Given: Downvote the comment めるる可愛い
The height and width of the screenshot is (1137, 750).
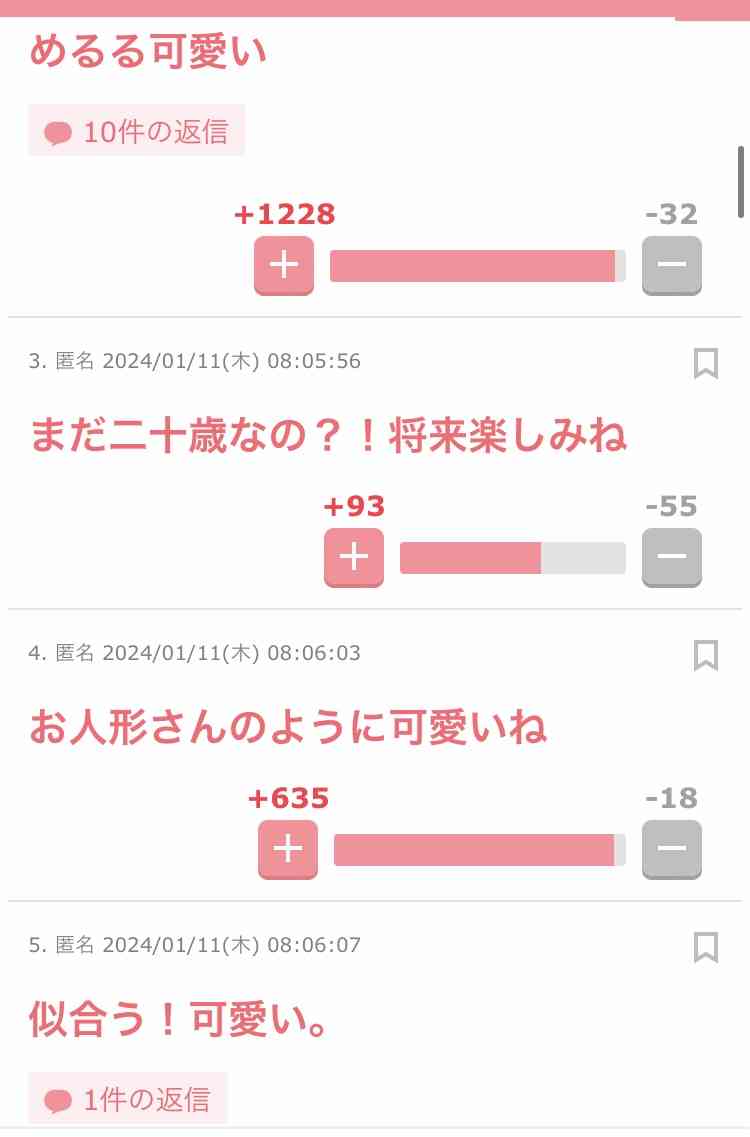Looking at the screenshot, I should pyautogui.click(x=671, y=265).
